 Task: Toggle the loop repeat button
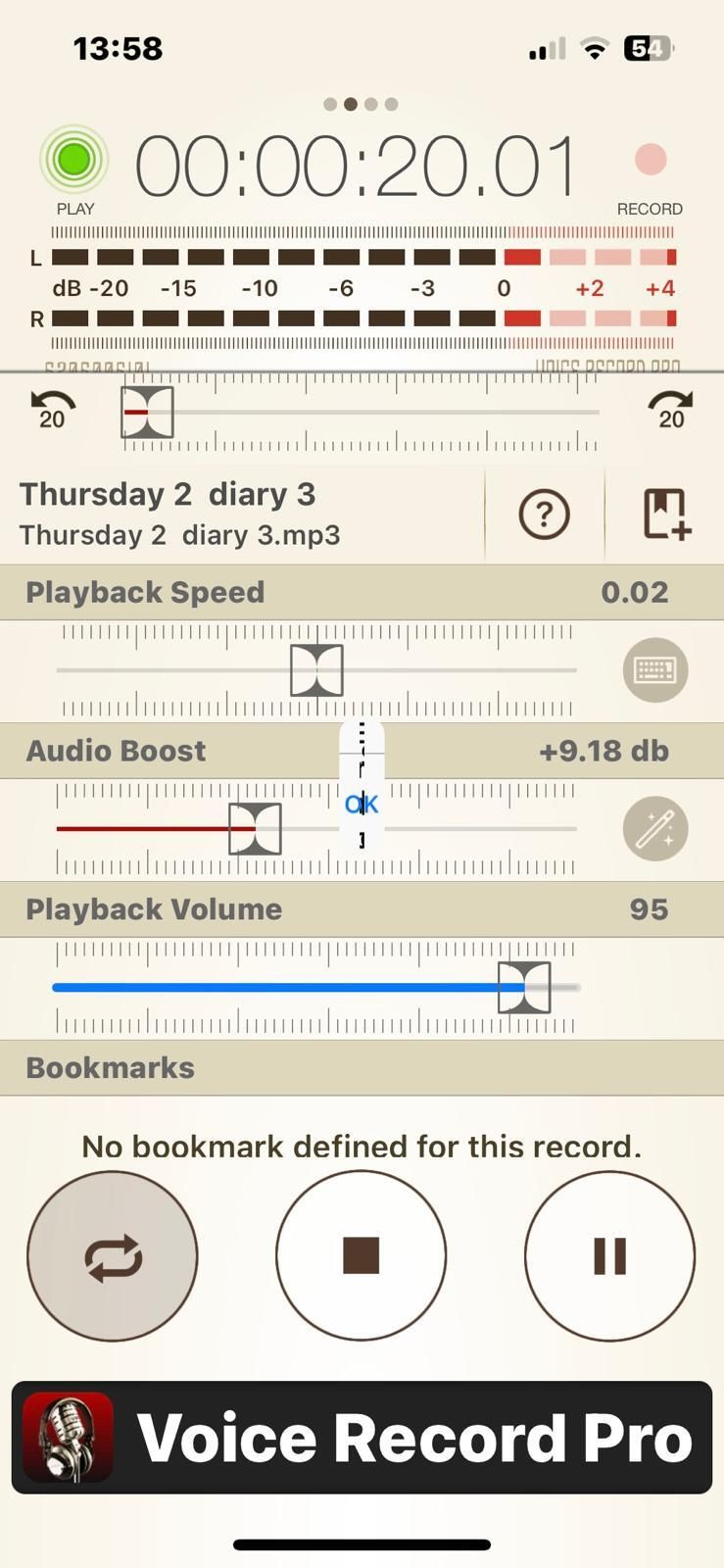point(113,1256)
